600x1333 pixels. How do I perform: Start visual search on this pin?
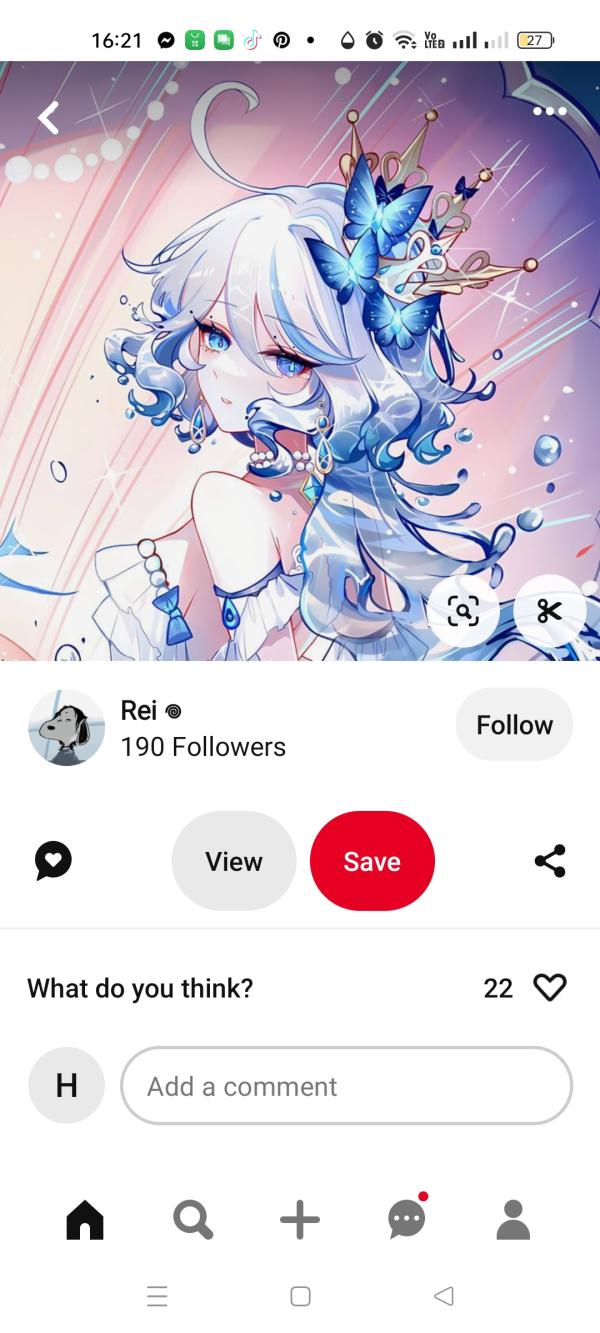[x=463, y=610]
